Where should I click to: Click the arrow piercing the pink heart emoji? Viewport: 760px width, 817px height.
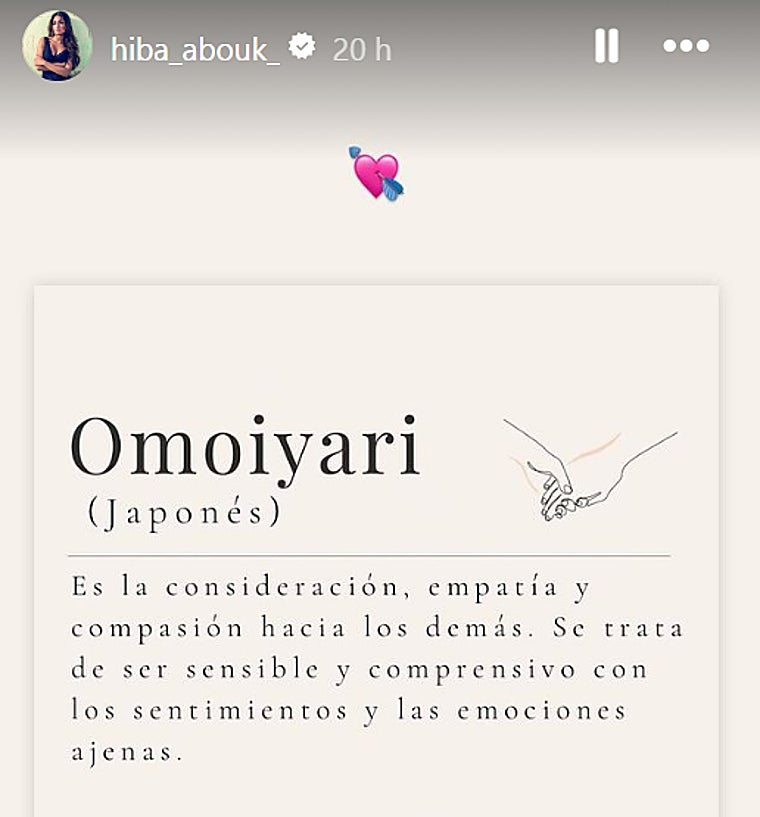pos(394,188)
